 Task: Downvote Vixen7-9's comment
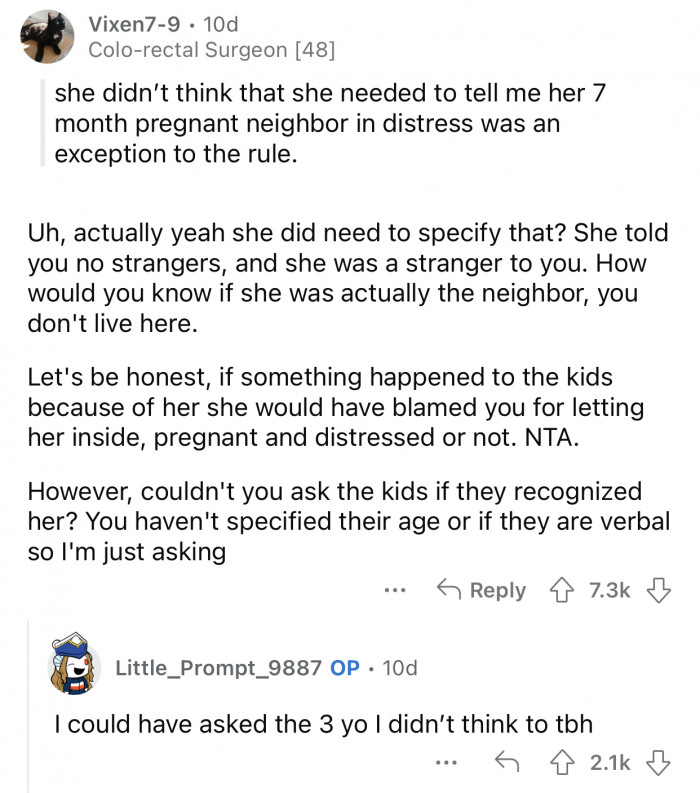pos(659,590)
